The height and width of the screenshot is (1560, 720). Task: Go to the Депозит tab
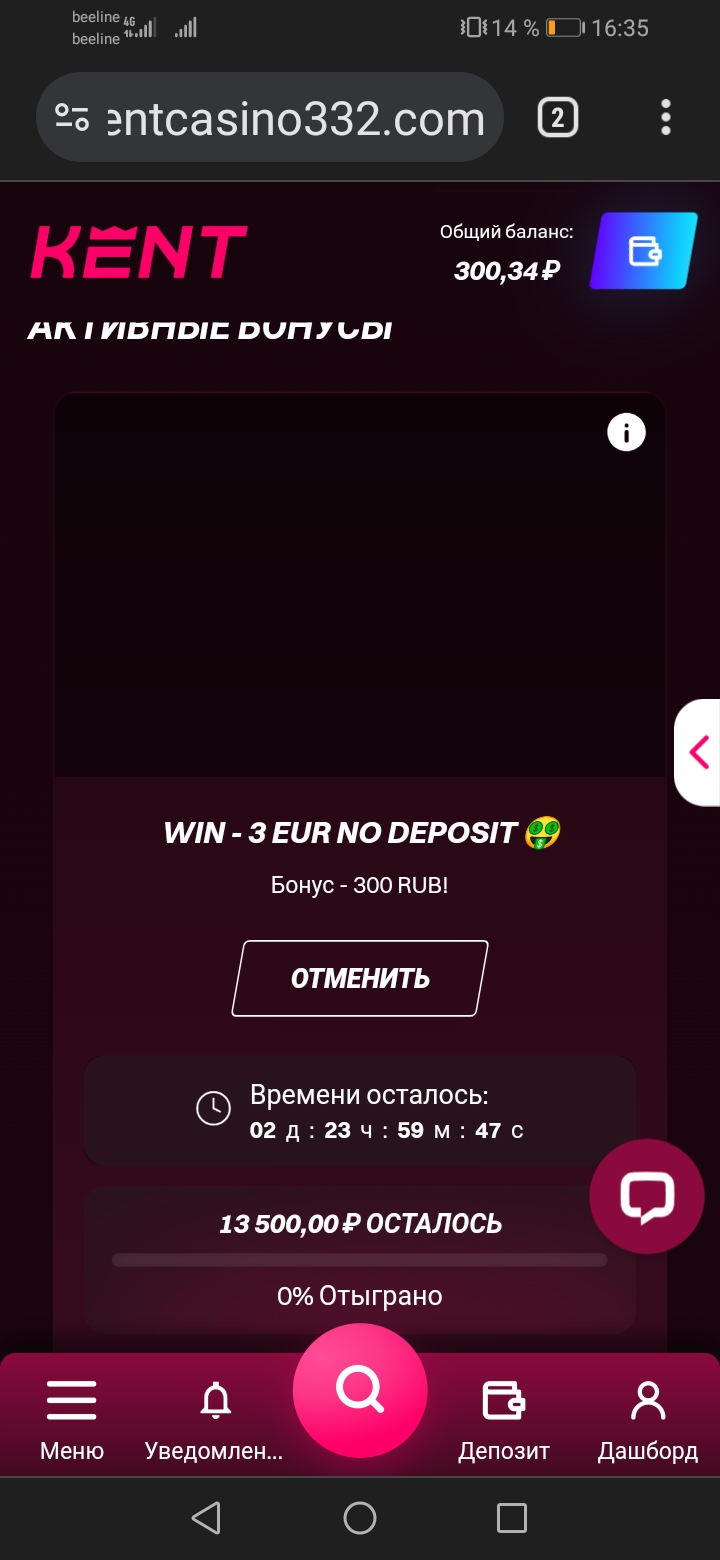tap(504, 1419)
